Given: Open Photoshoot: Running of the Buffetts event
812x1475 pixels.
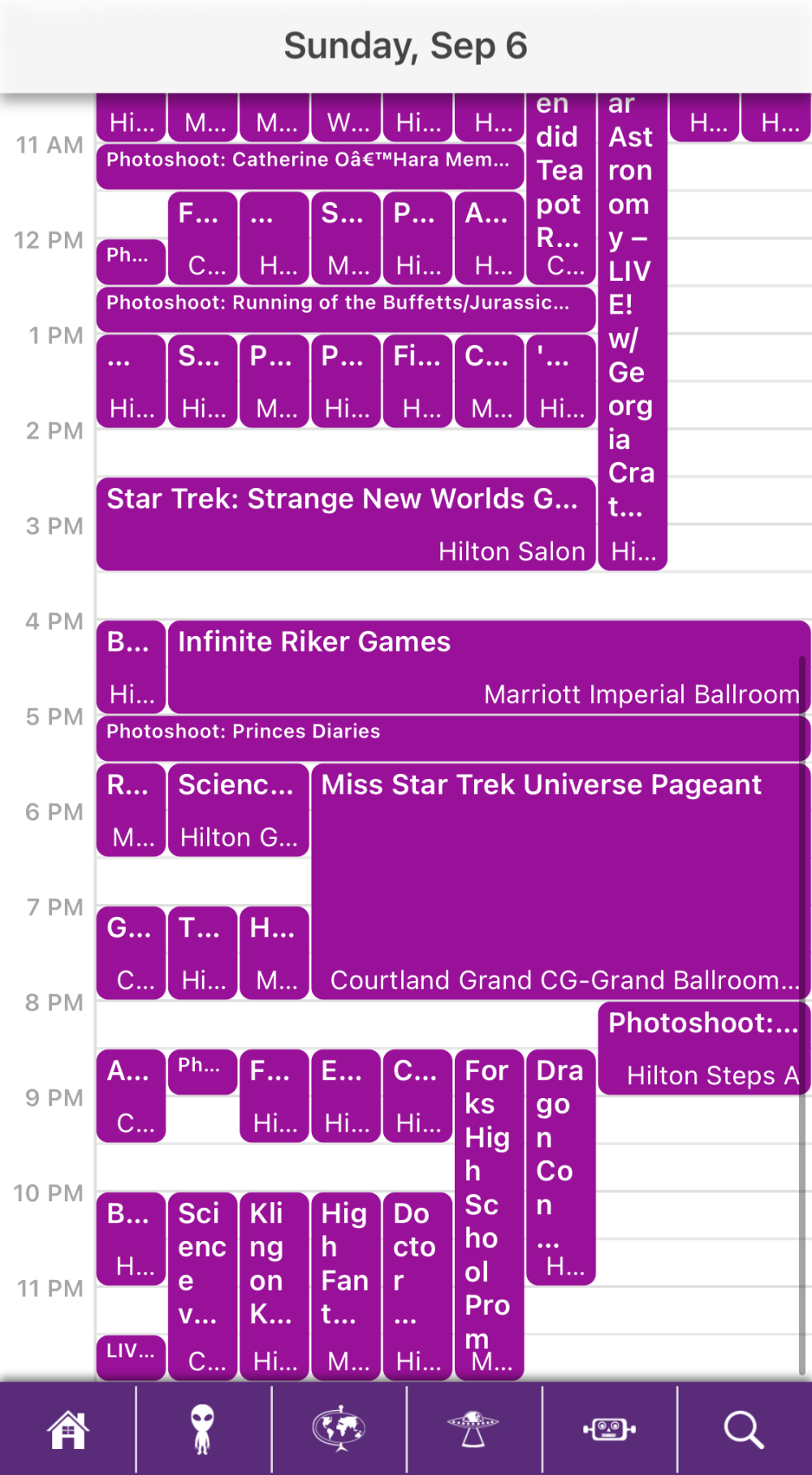Looking at the screenshot, I should (346, 309).
